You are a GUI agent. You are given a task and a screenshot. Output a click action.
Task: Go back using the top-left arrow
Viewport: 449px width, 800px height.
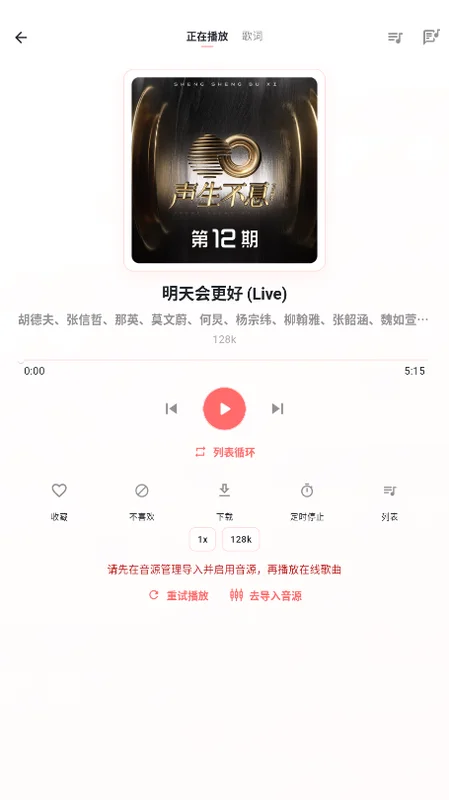pos(21,37)
